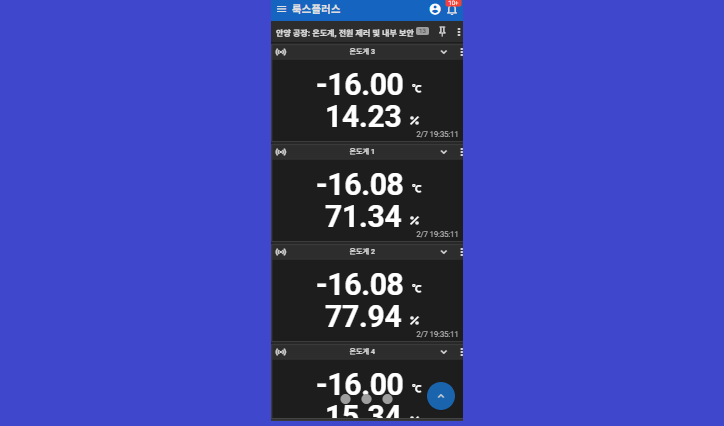Collapse the 온도계 4 panel
This screenshot has width=724, height=426.
point(444,352)
